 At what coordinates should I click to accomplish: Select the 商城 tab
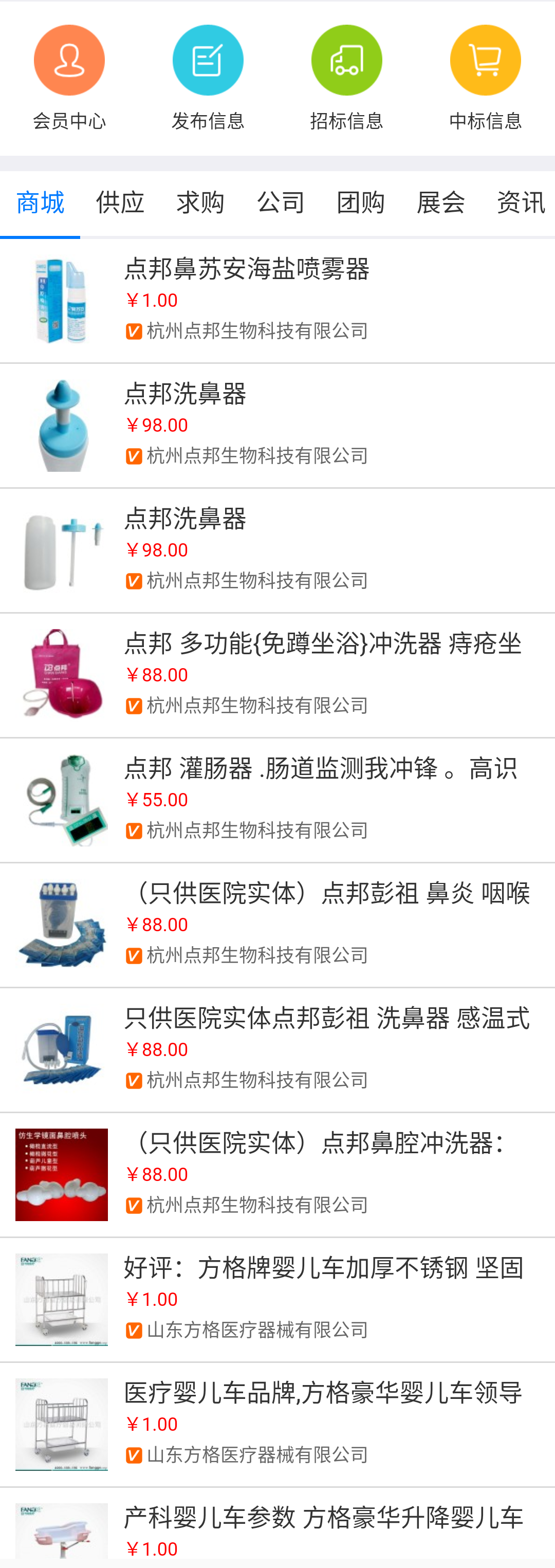click(40, 202)
